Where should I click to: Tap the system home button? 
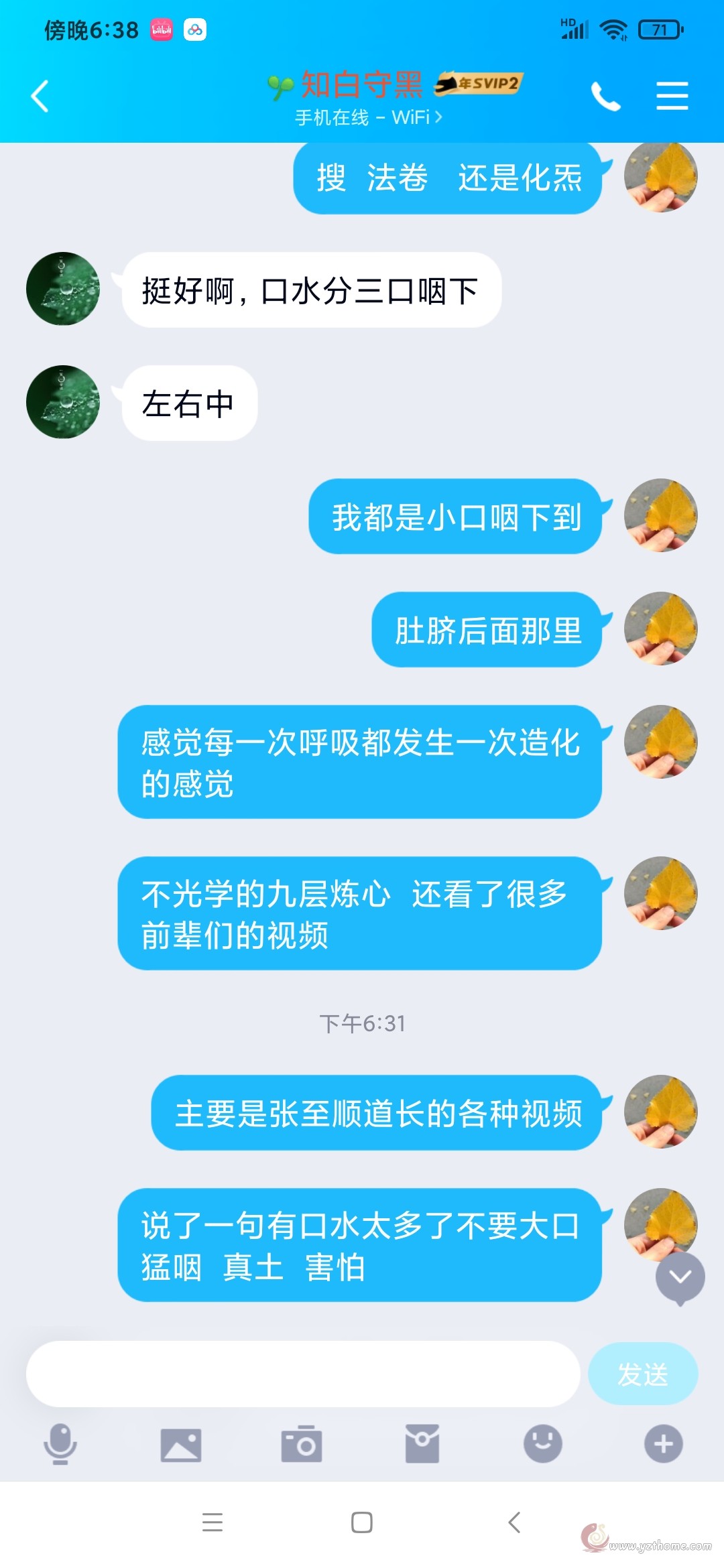click(362, 1522)
